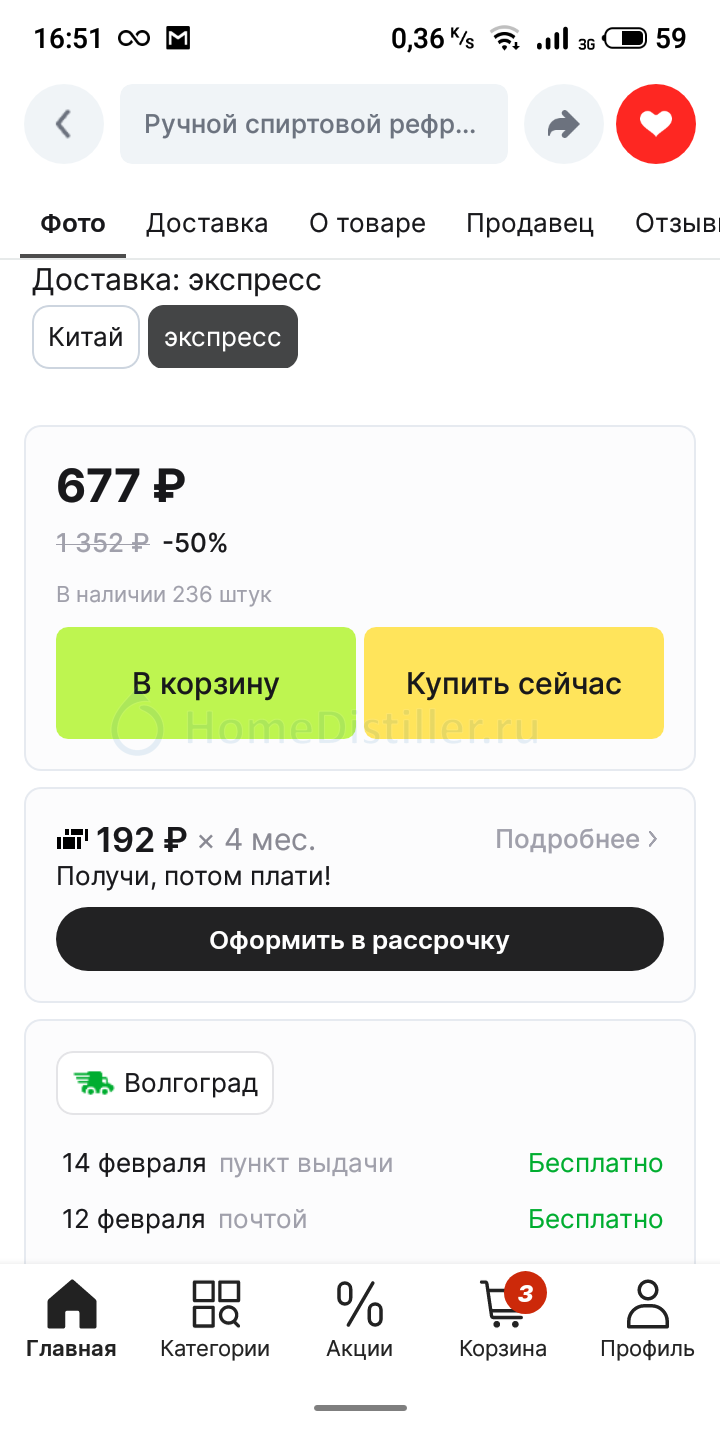This screenshot has height=1440, width=720.
Task: Tap Оформить в рассрочку
Action: click(x=360, y=939)
